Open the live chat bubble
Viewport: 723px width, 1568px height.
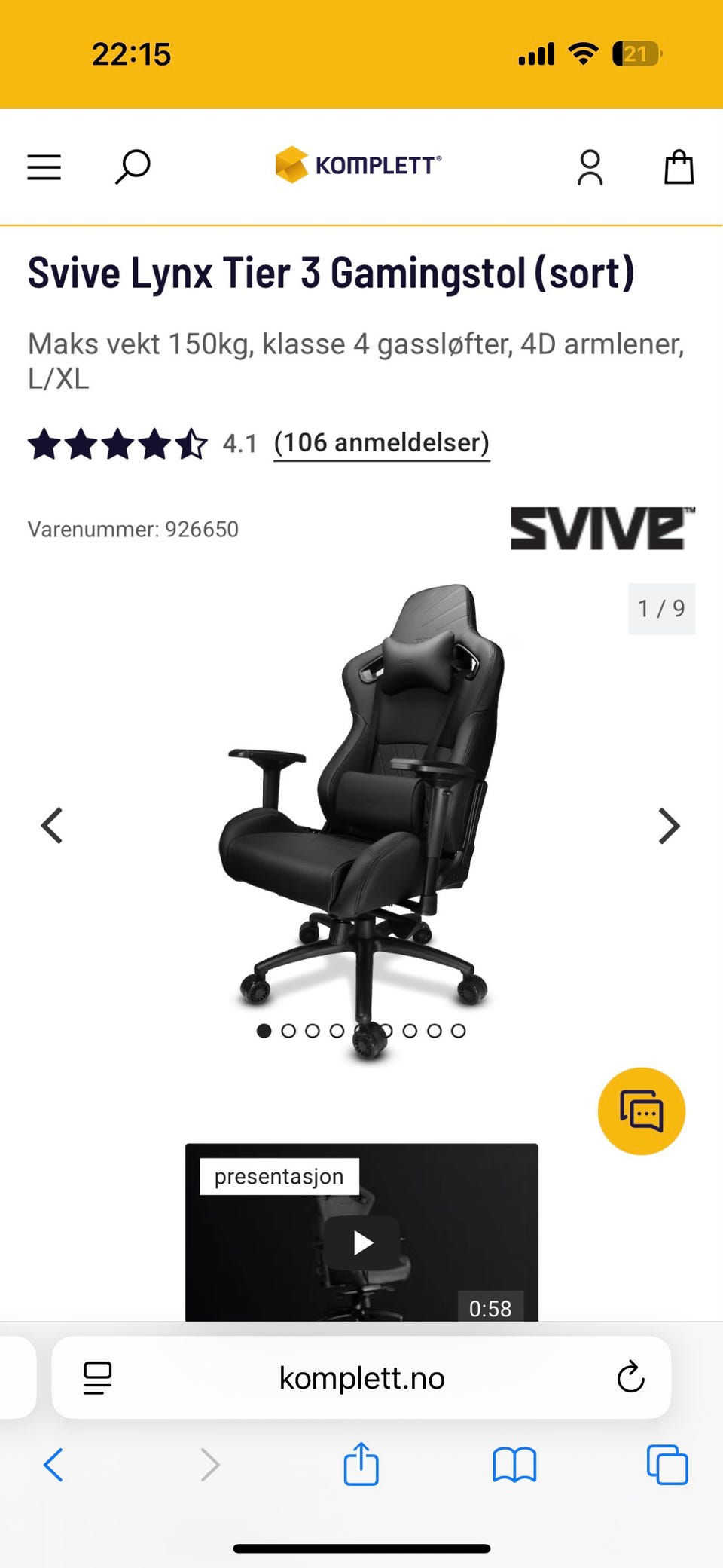[x=641, y=1111]
